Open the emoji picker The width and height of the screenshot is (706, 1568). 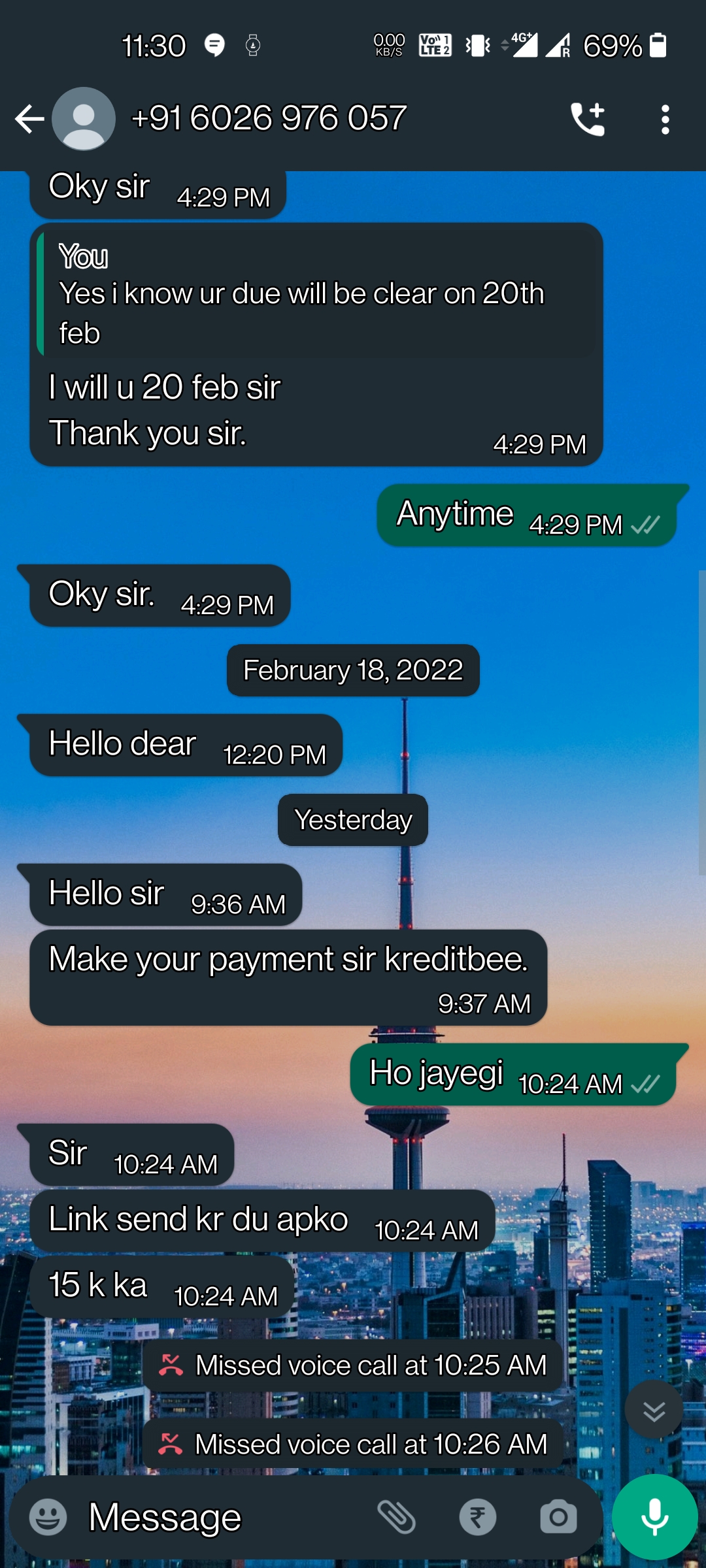point(48,1517)
